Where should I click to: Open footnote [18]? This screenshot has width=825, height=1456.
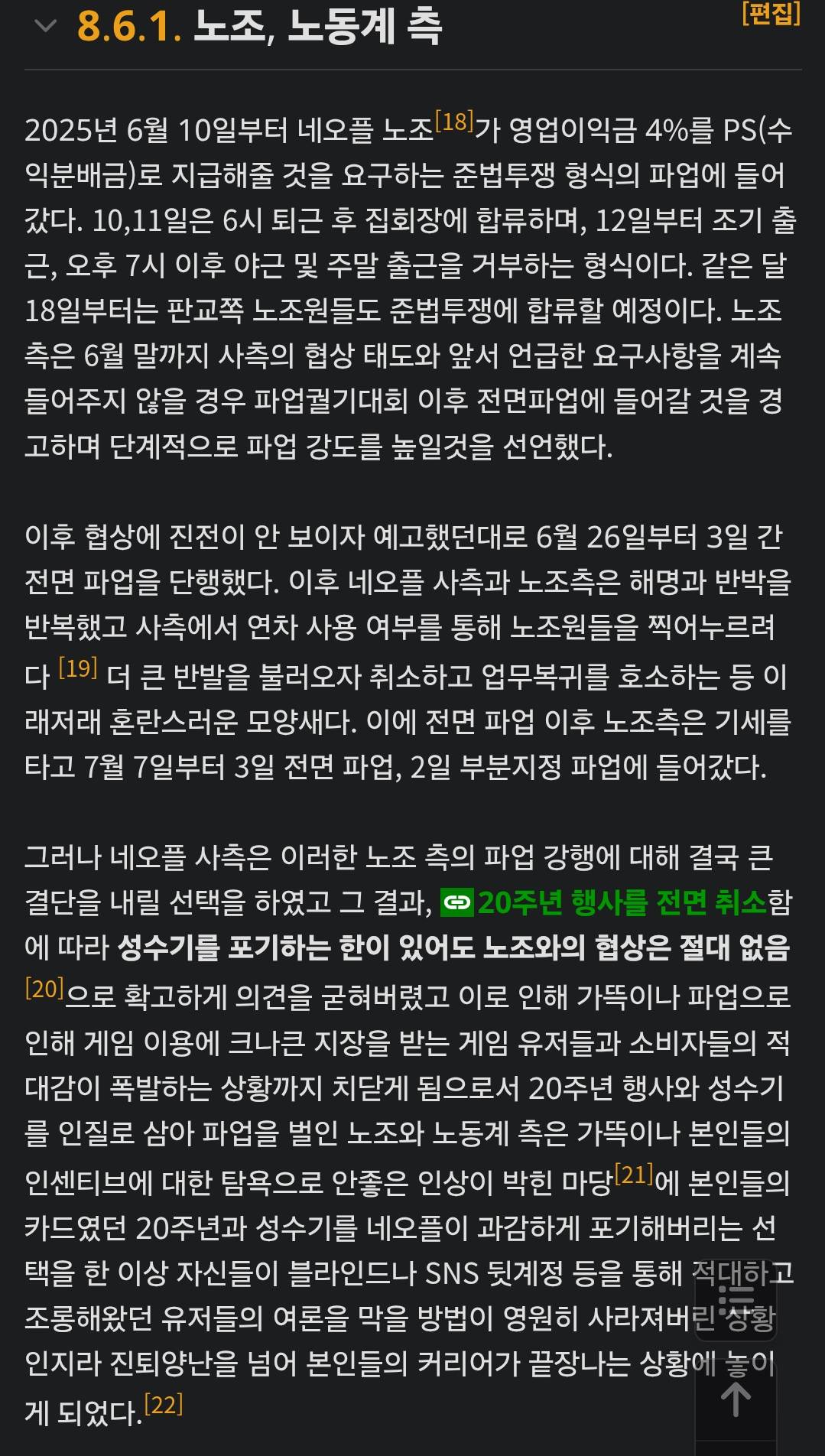coord(454,121)
